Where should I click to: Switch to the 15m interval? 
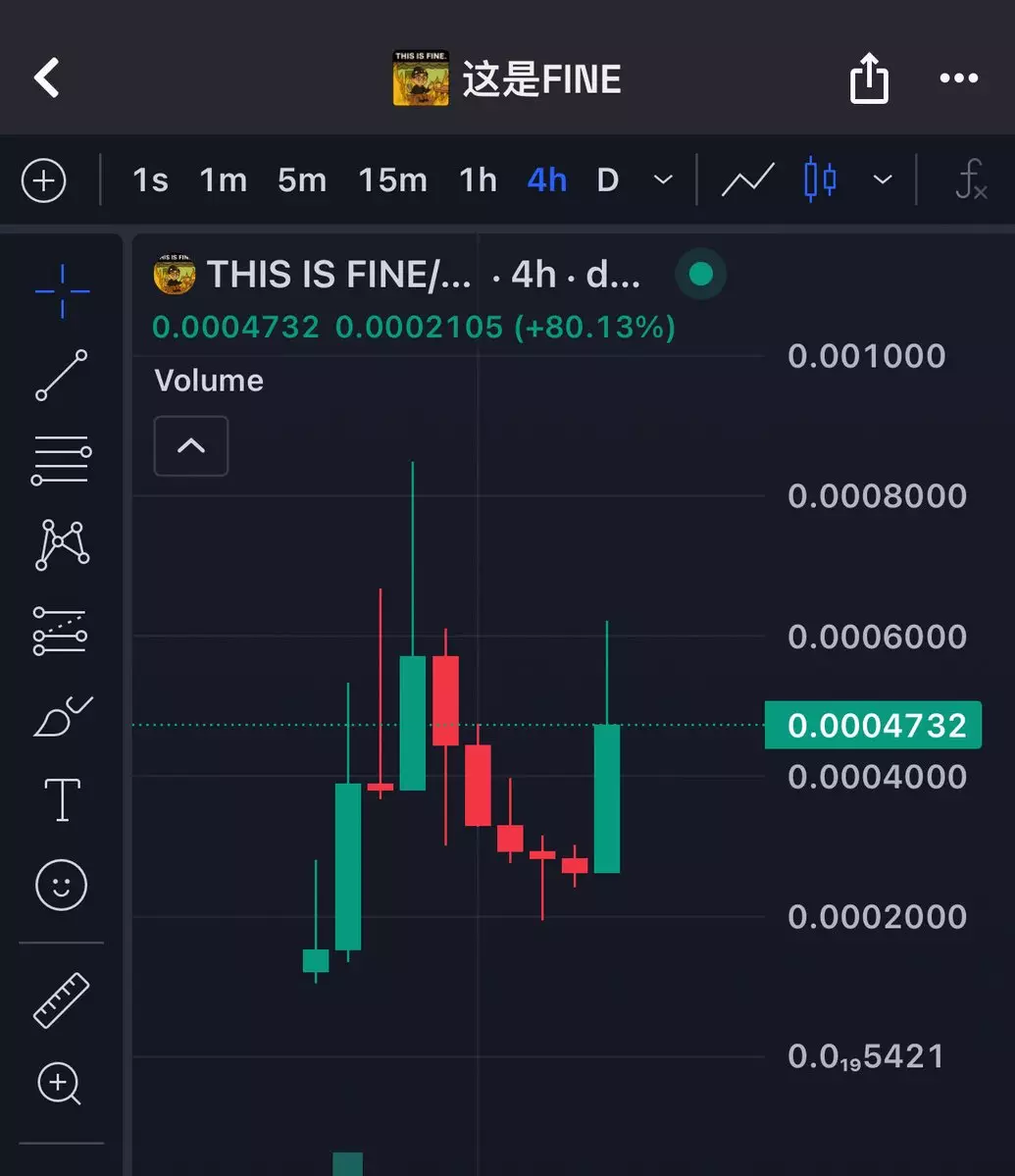pyautogui.click(x=392, y=181)
